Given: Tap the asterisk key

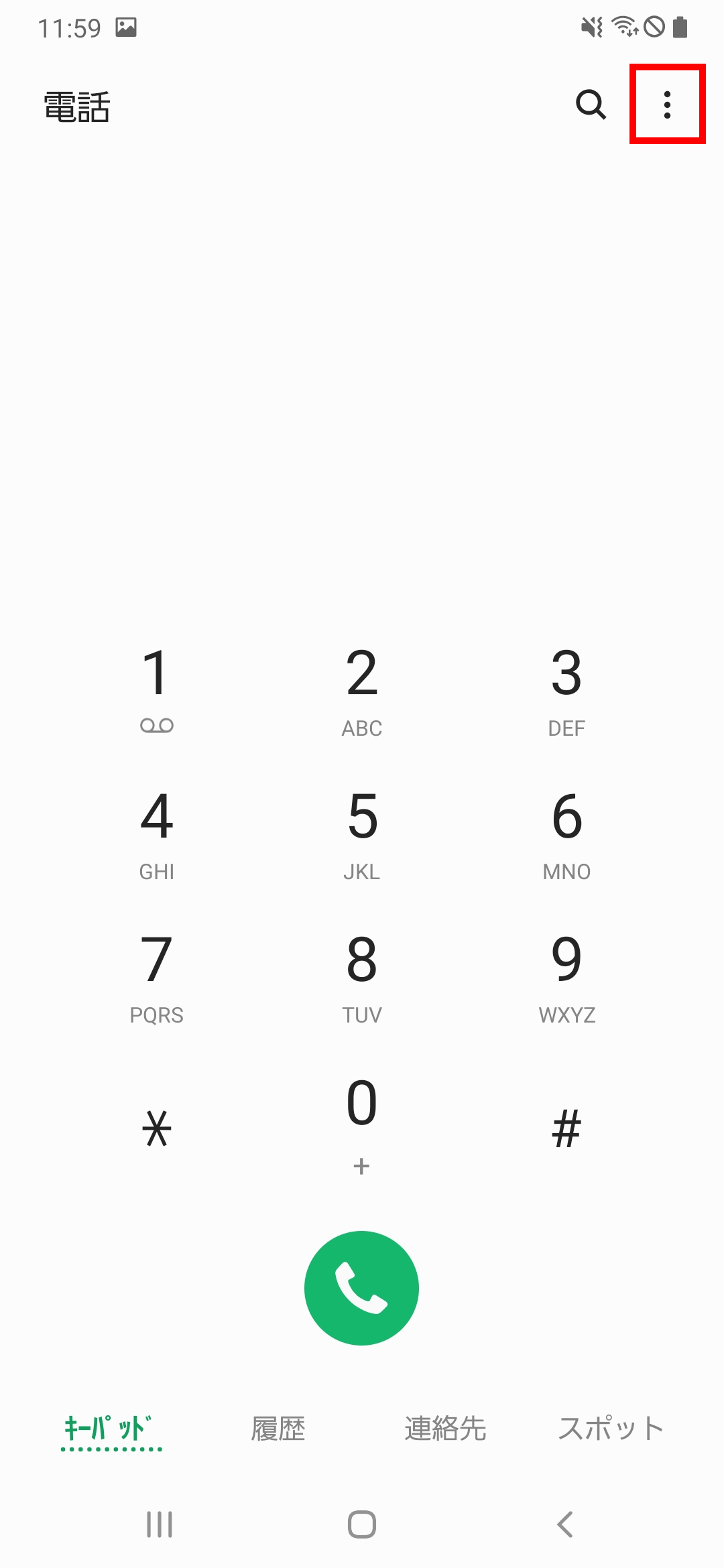Looking at the screenshot, I should pyautogui.click(x=157, y=1128).
